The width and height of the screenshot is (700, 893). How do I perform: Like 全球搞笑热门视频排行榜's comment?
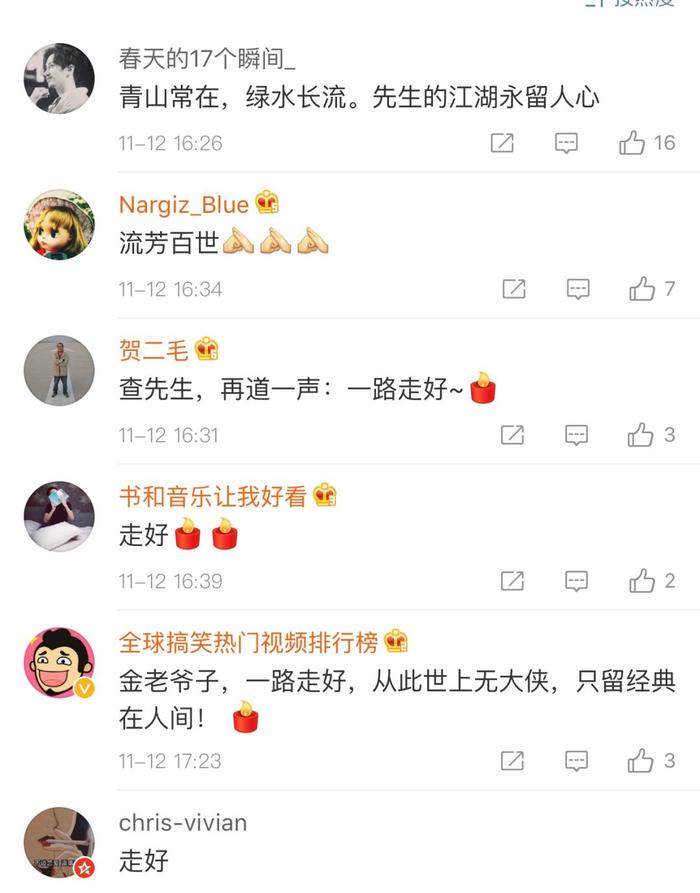click(641, 761)
